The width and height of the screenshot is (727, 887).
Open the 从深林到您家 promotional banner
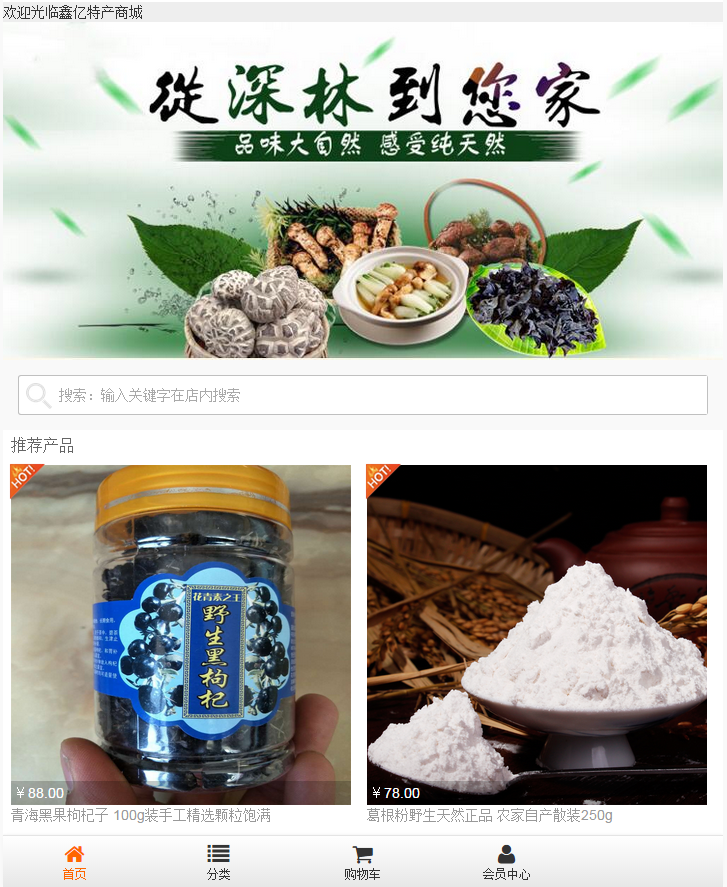tap(363, 190)
